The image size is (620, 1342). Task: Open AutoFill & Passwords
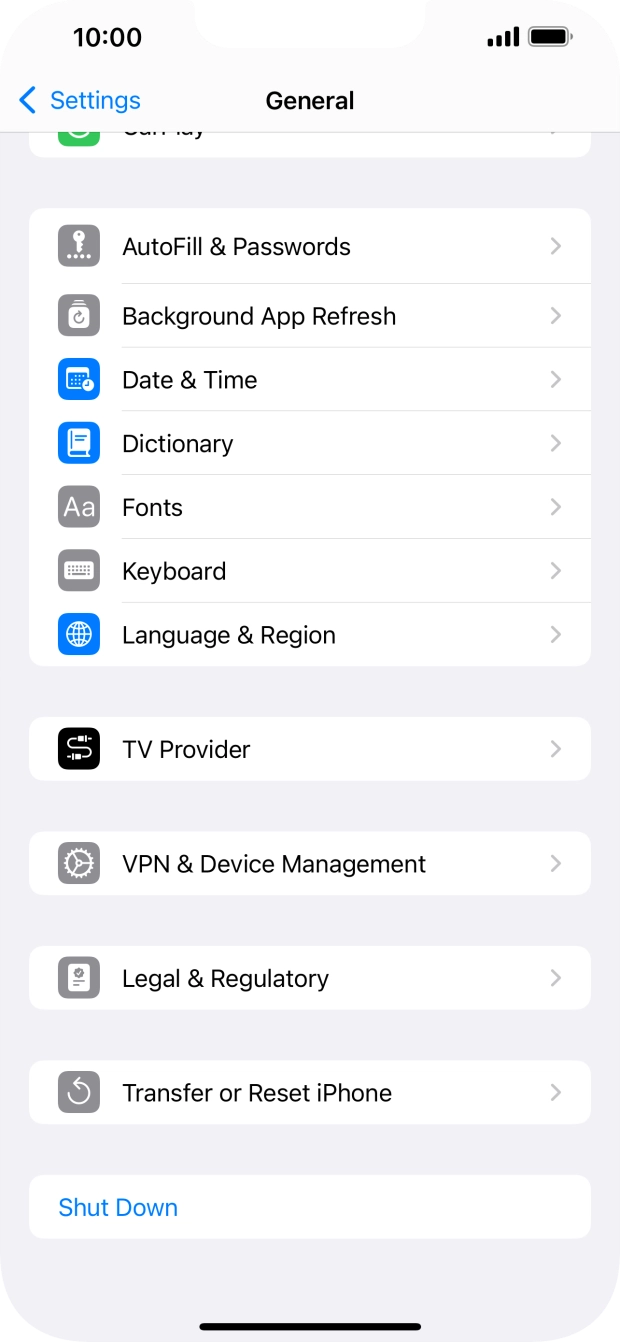point(310,247)
